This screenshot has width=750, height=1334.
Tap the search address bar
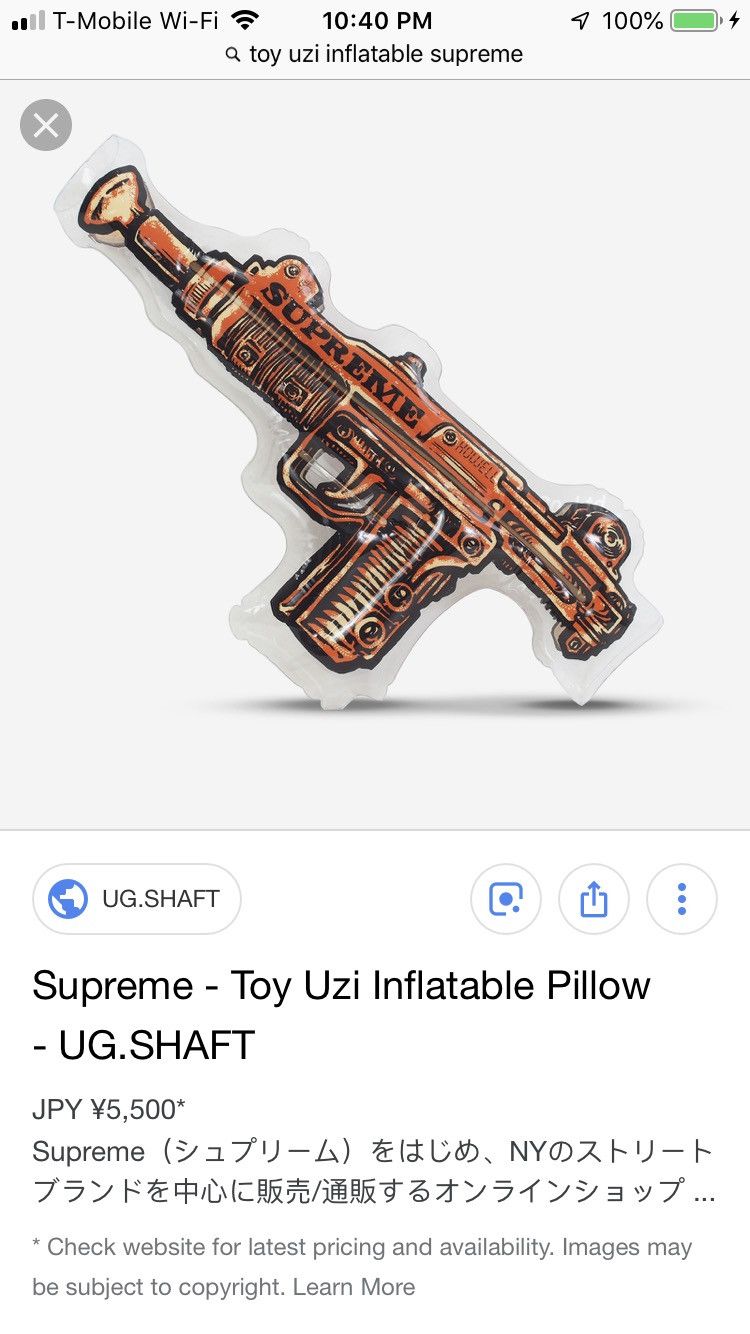coord(375,54)
